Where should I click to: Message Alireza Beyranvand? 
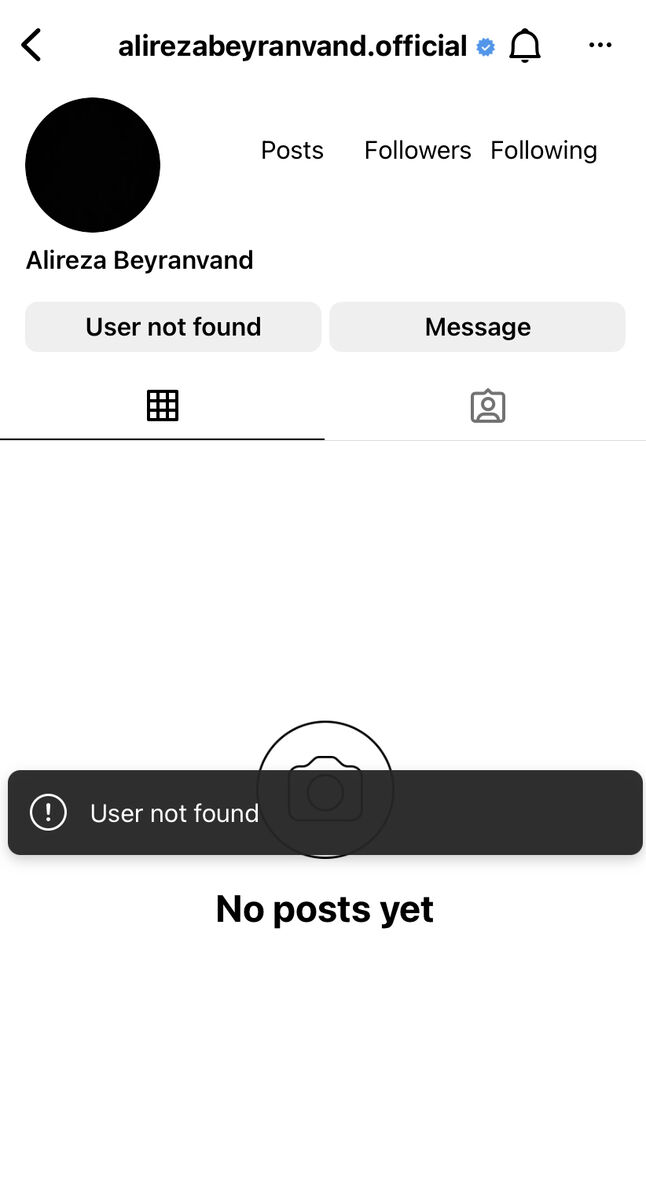coord(477,327)
